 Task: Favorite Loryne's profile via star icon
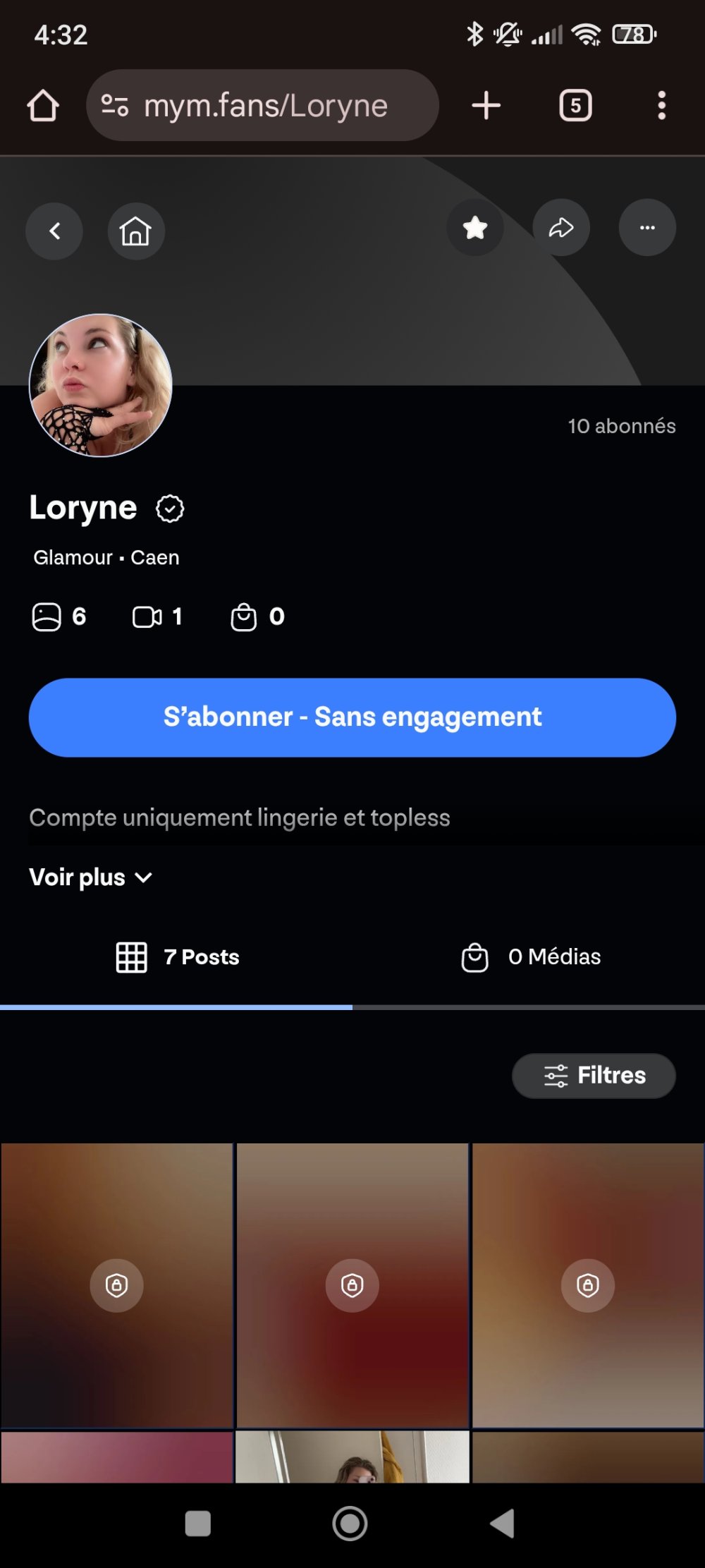[474, 227]
